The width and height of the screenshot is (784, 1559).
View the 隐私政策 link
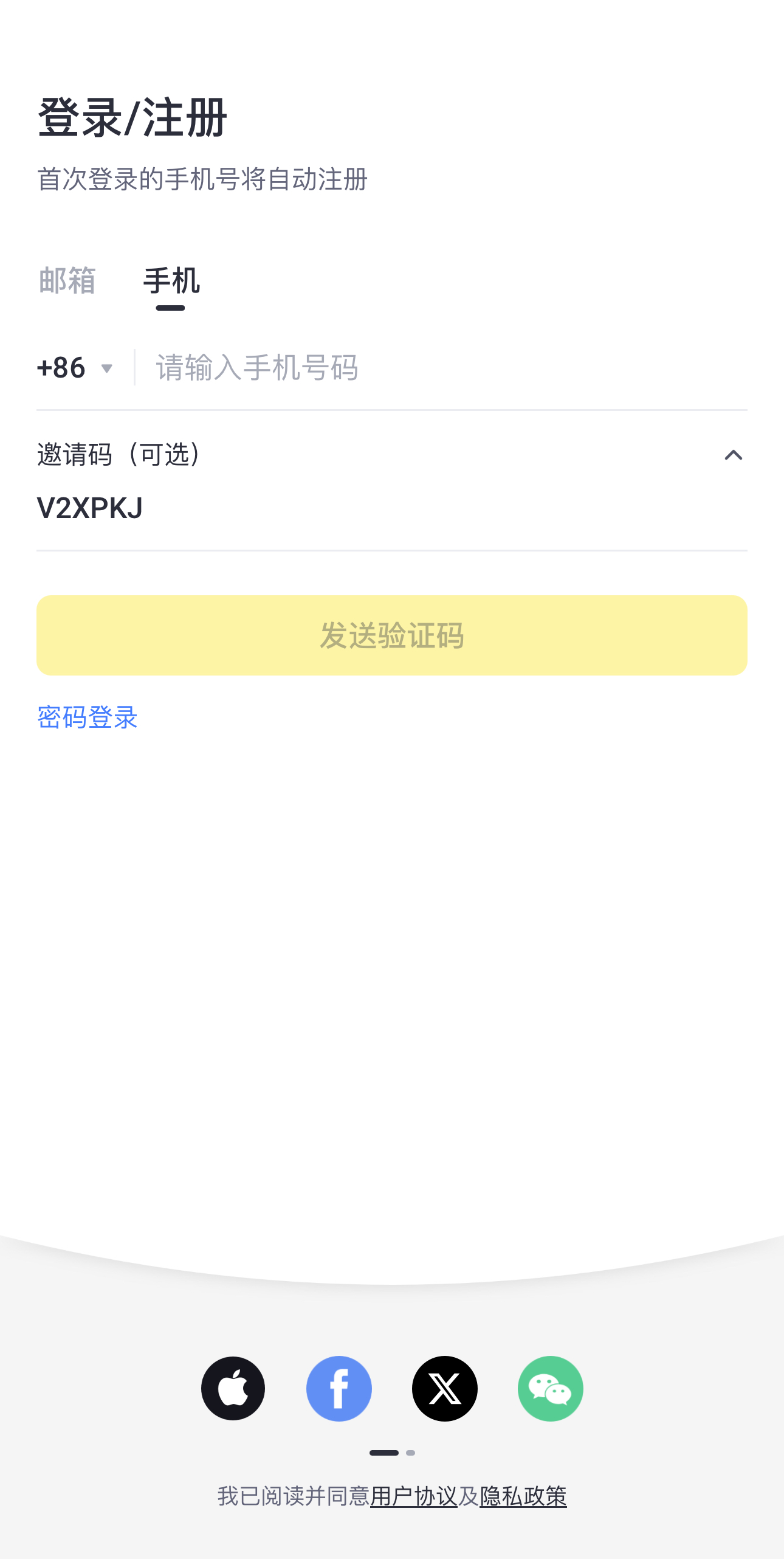[523, 1496]
